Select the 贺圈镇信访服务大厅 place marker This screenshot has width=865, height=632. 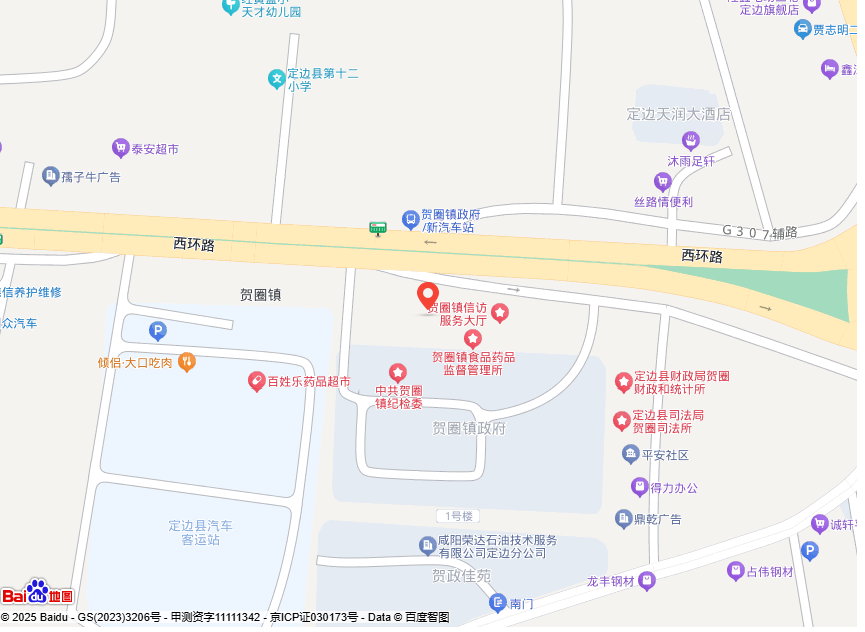coord(500,314)
